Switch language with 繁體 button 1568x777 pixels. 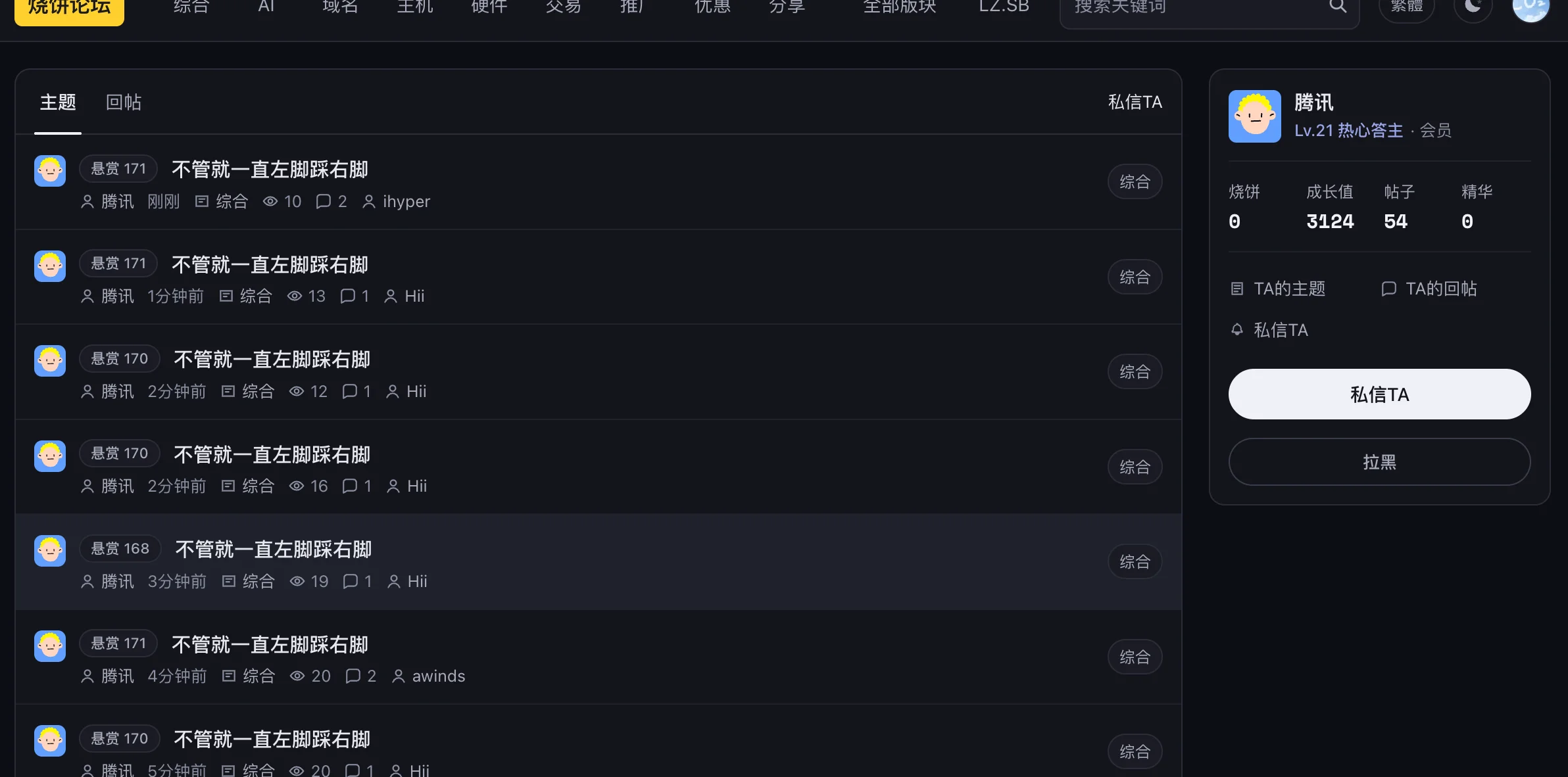pos(1407,7)
